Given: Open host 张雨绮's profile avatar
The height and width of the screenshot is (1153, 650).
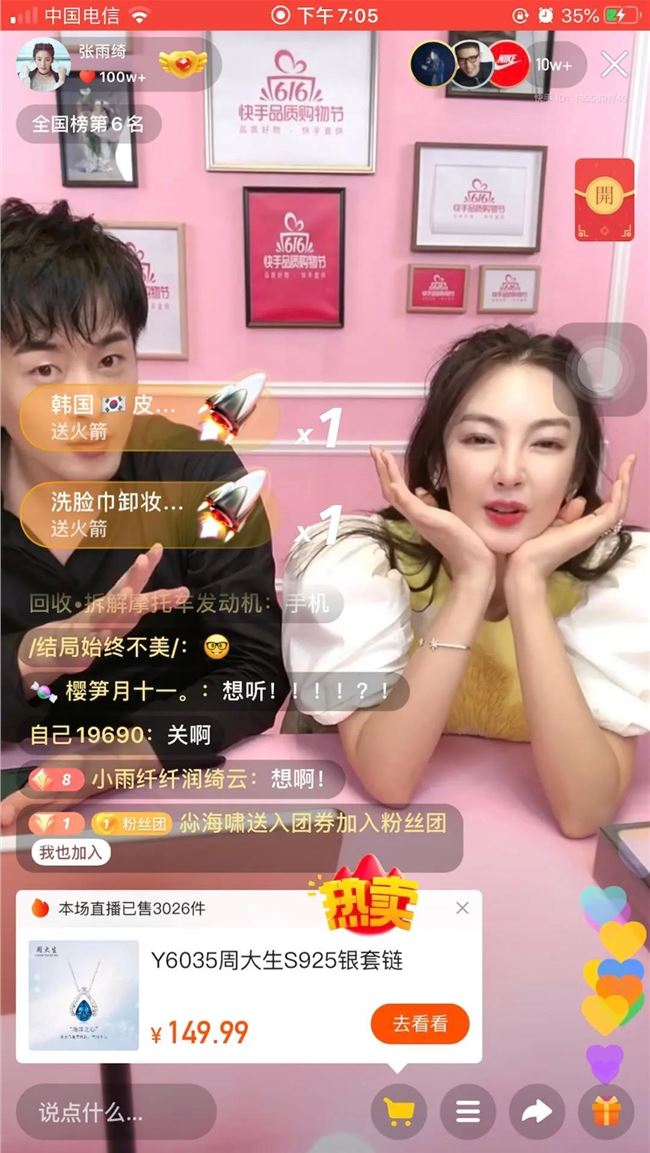Looking at the screenshot, I should 43,66.
